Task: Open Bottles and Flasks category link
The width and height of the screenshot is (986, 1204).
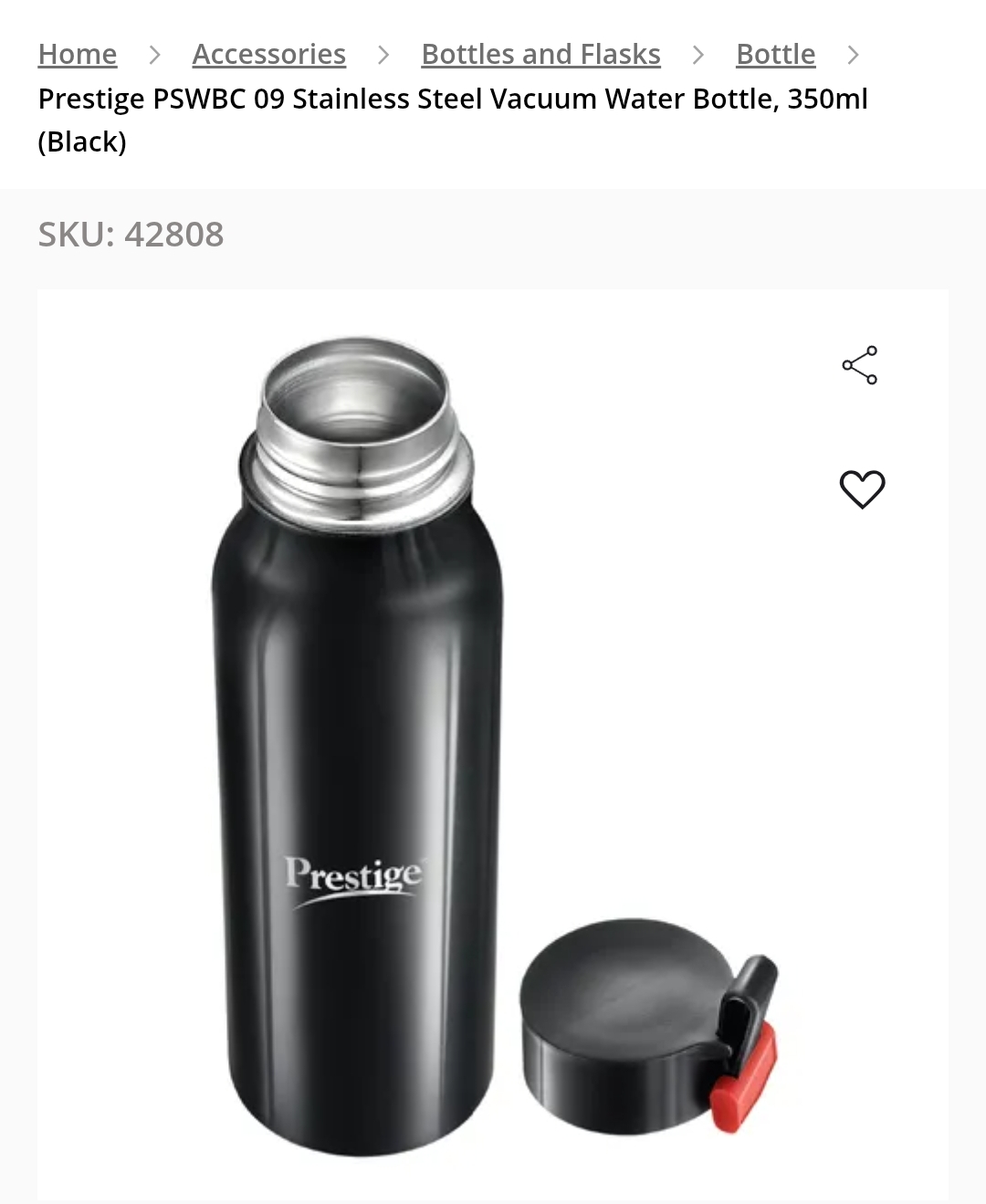Action: pyautogui.click(x=540, y=55)
